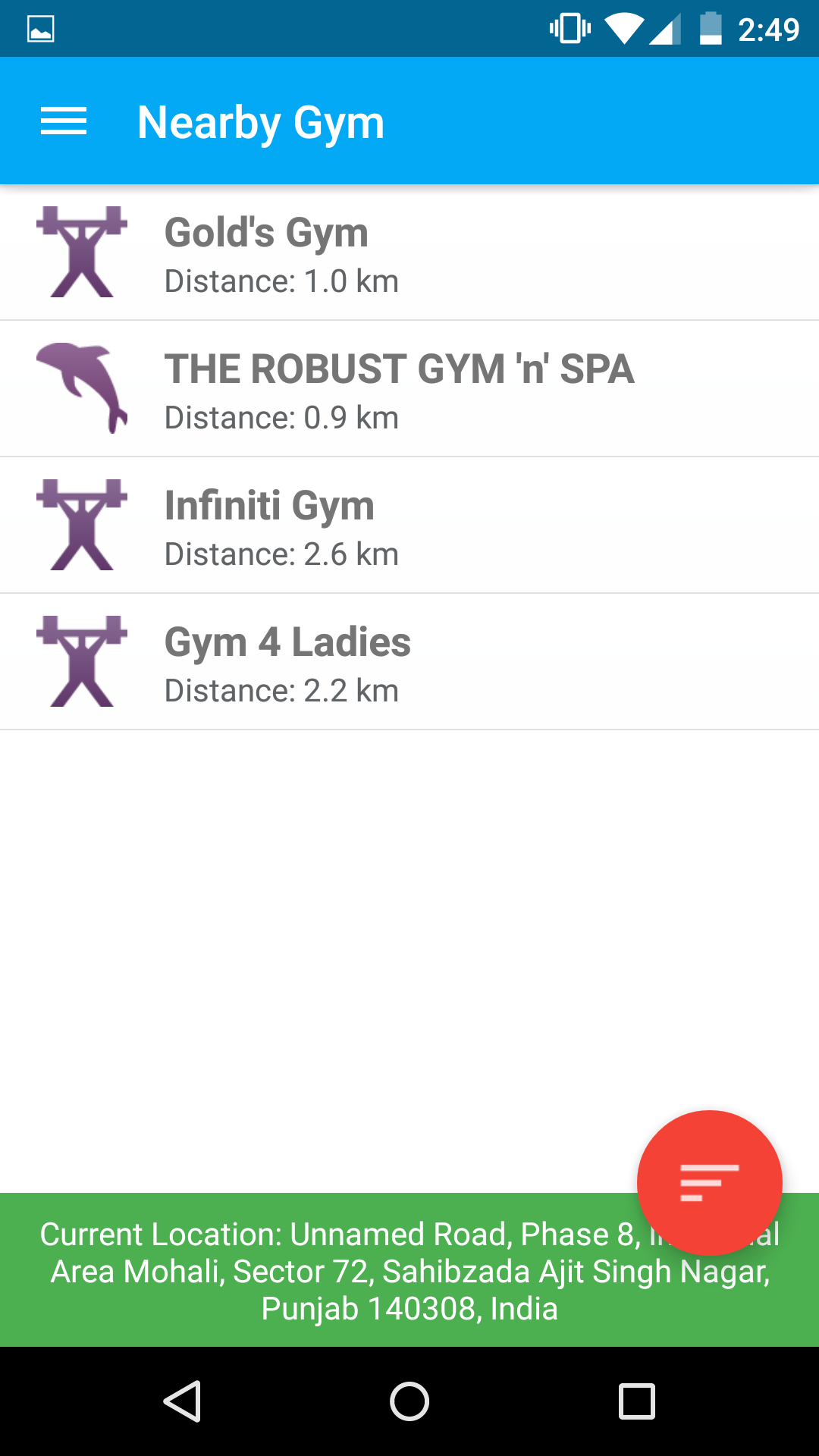This screenshot has height=1456, width=819.
Task: Open the hamburger navigation drawer
Action: pyautogui.click(x=64, y=121)
